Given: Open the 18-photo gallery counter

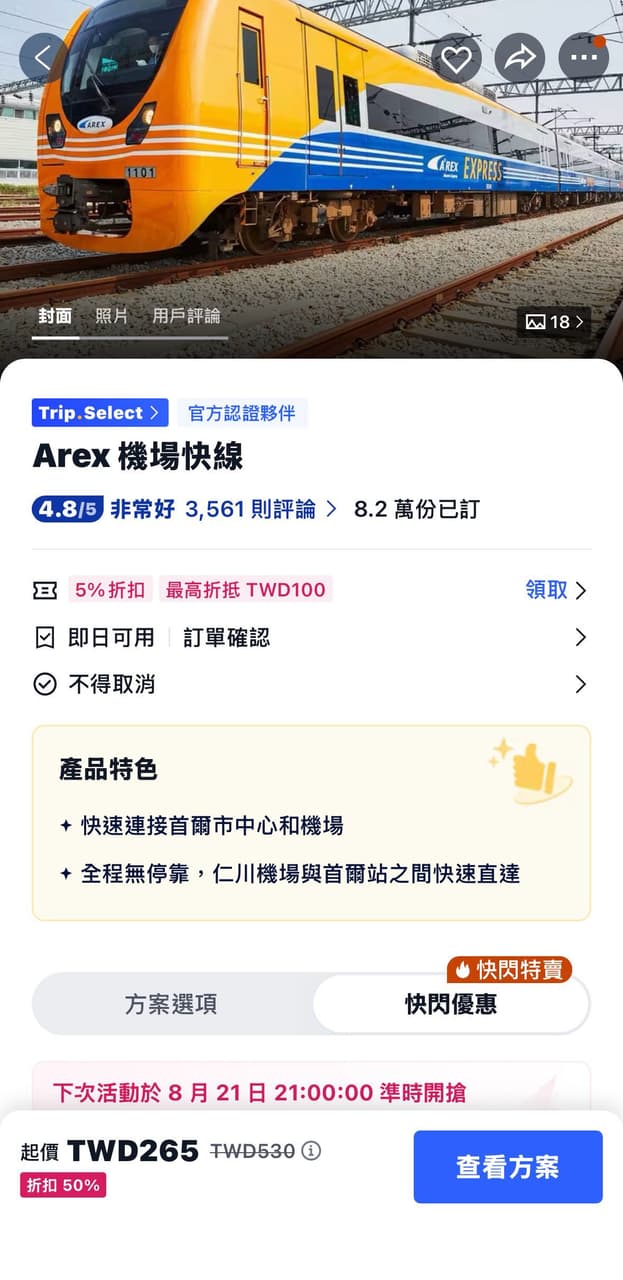Looking at the screenshot, I should point(554,322).
